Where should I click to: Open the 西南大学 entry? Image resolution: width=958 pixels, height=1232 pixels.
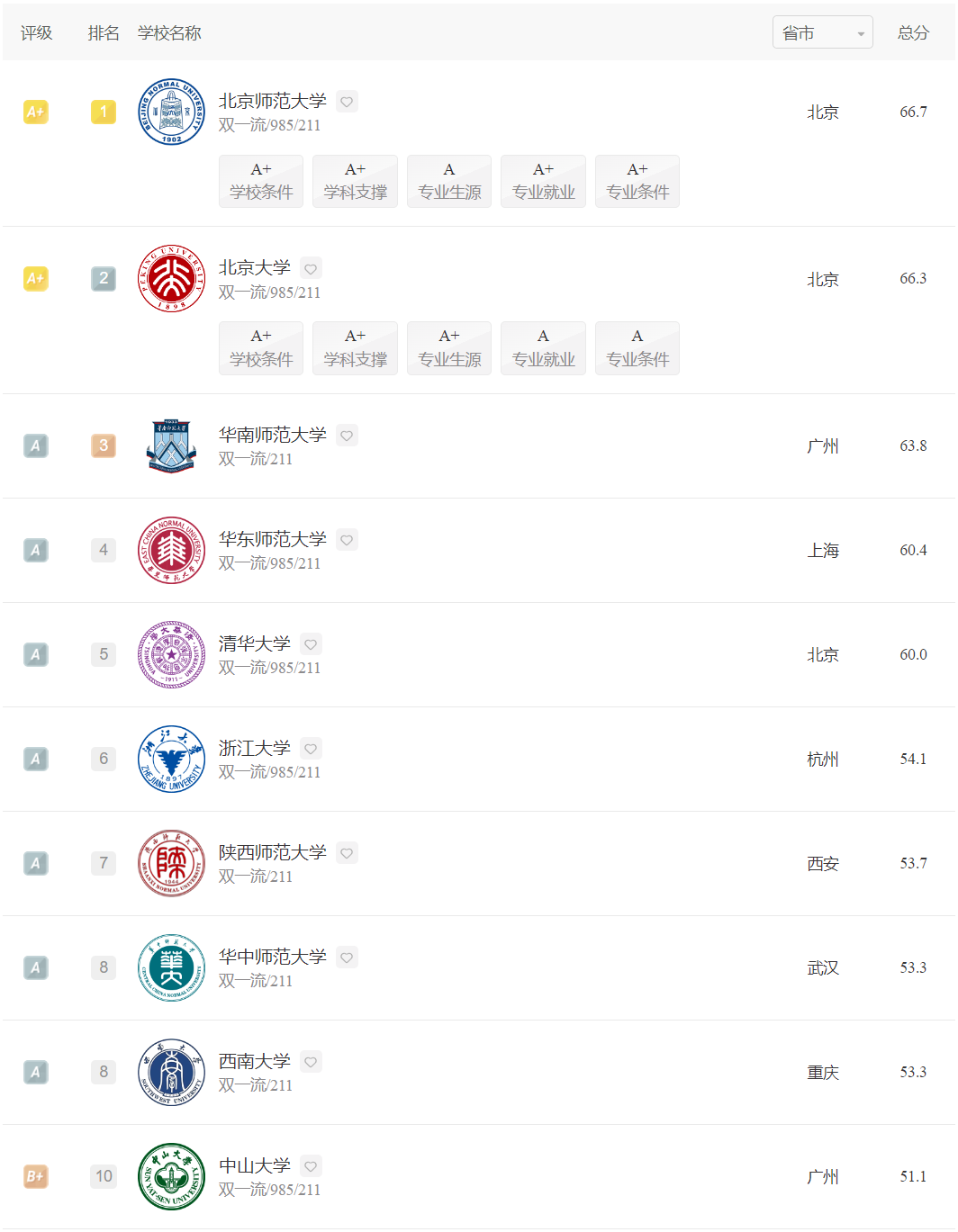[x=255, y=1062]
